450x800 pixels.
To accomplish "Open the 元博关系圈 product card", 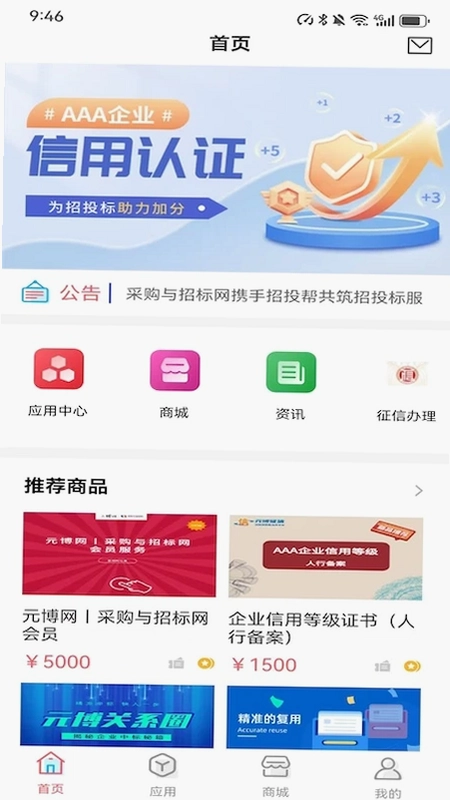I will 117,716.
